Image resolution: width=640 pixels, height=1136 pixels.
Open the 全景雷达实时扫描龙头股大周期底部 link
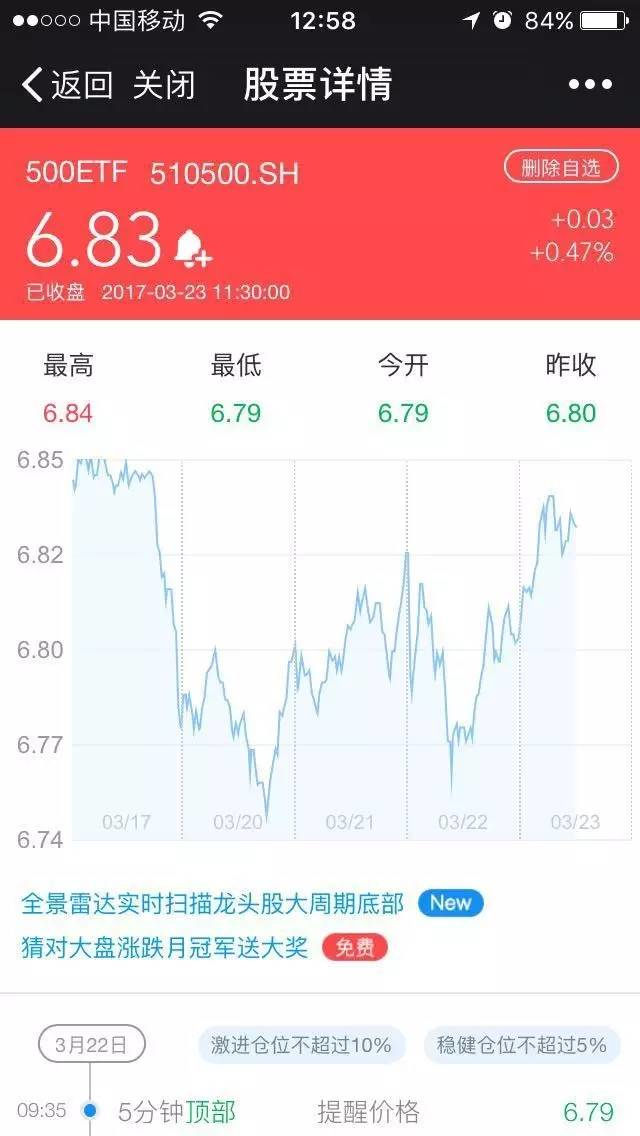(212, 903)
